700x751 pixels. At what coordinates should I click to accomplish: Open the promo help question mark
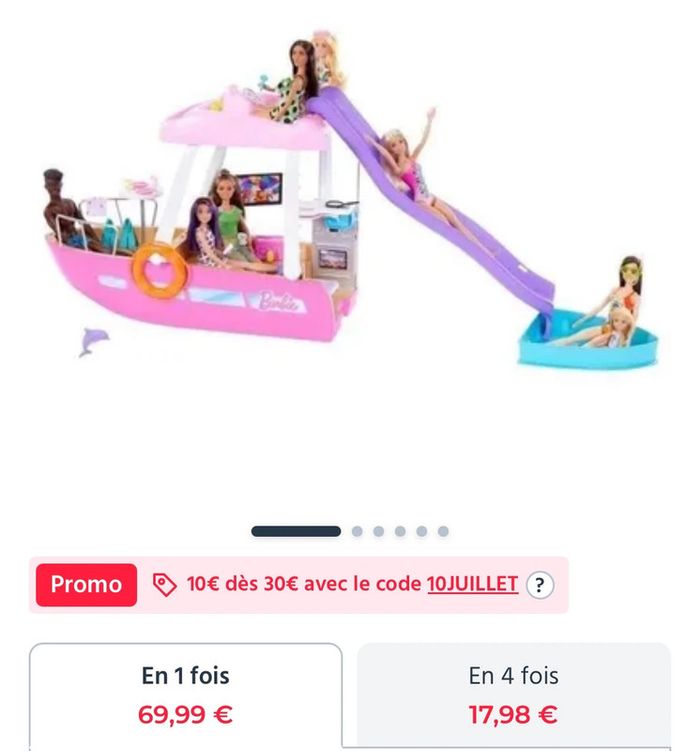pyautogui.click(x=540, y=585)
